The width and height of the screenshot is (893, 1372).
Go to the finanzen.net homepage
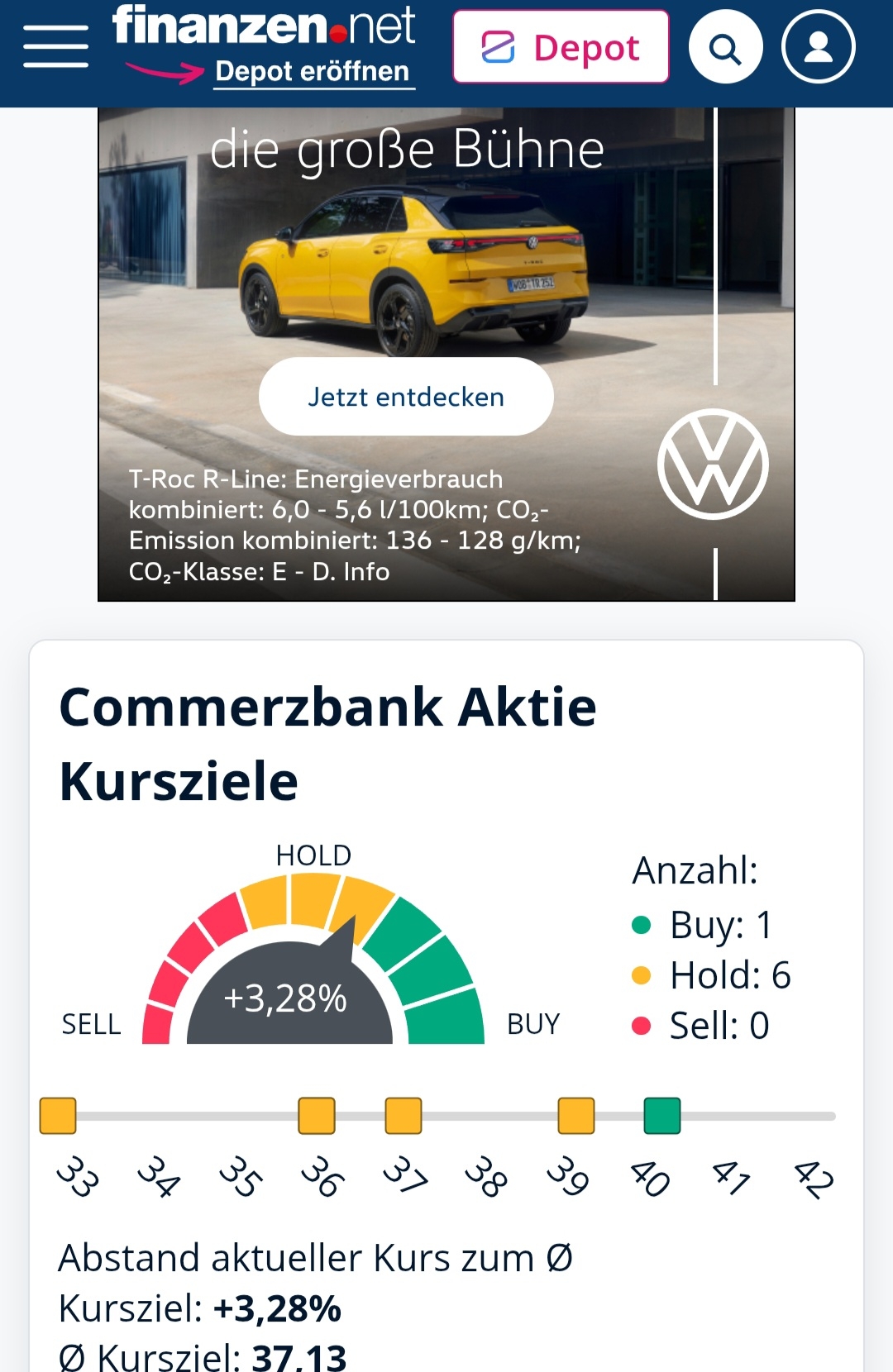263,25
